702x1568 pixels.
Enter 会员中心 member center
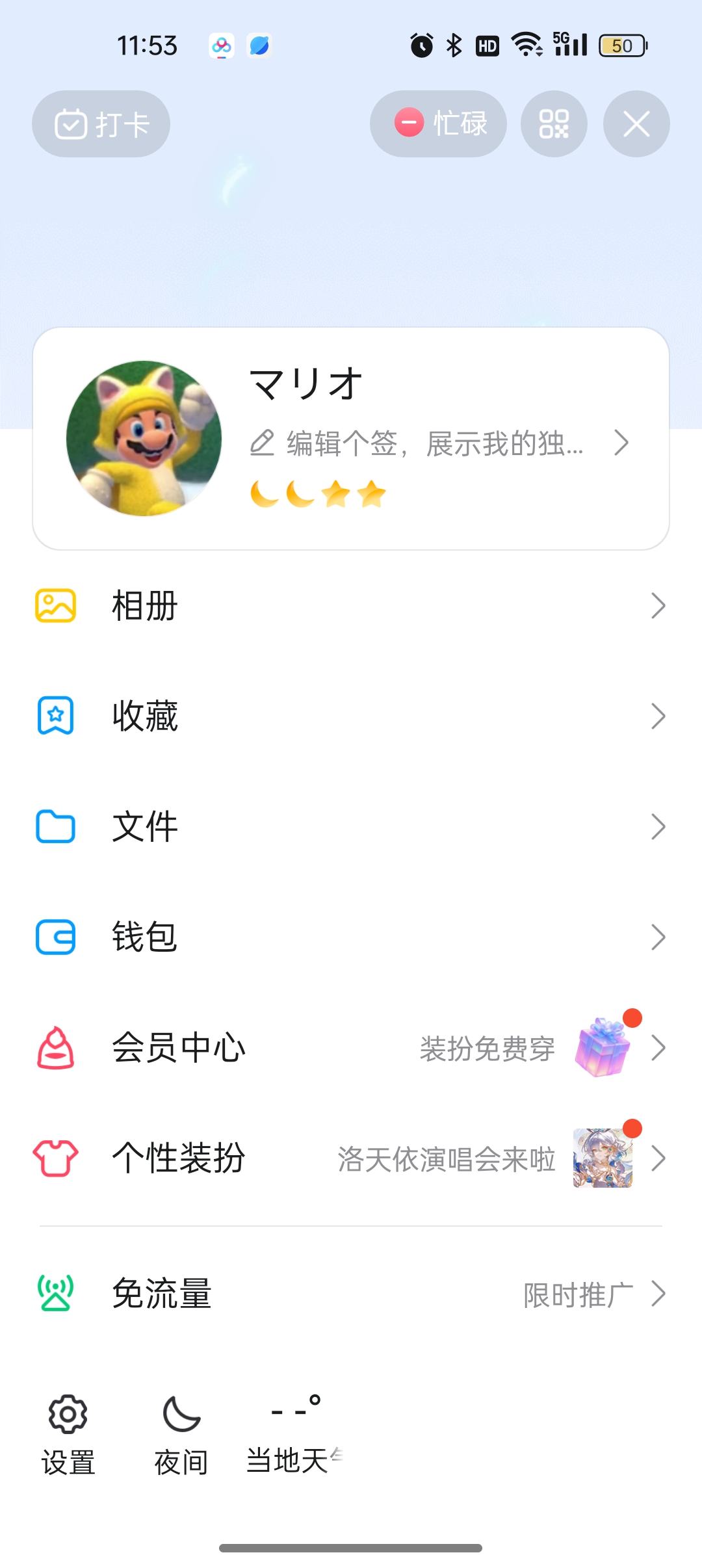[351, 1048]
